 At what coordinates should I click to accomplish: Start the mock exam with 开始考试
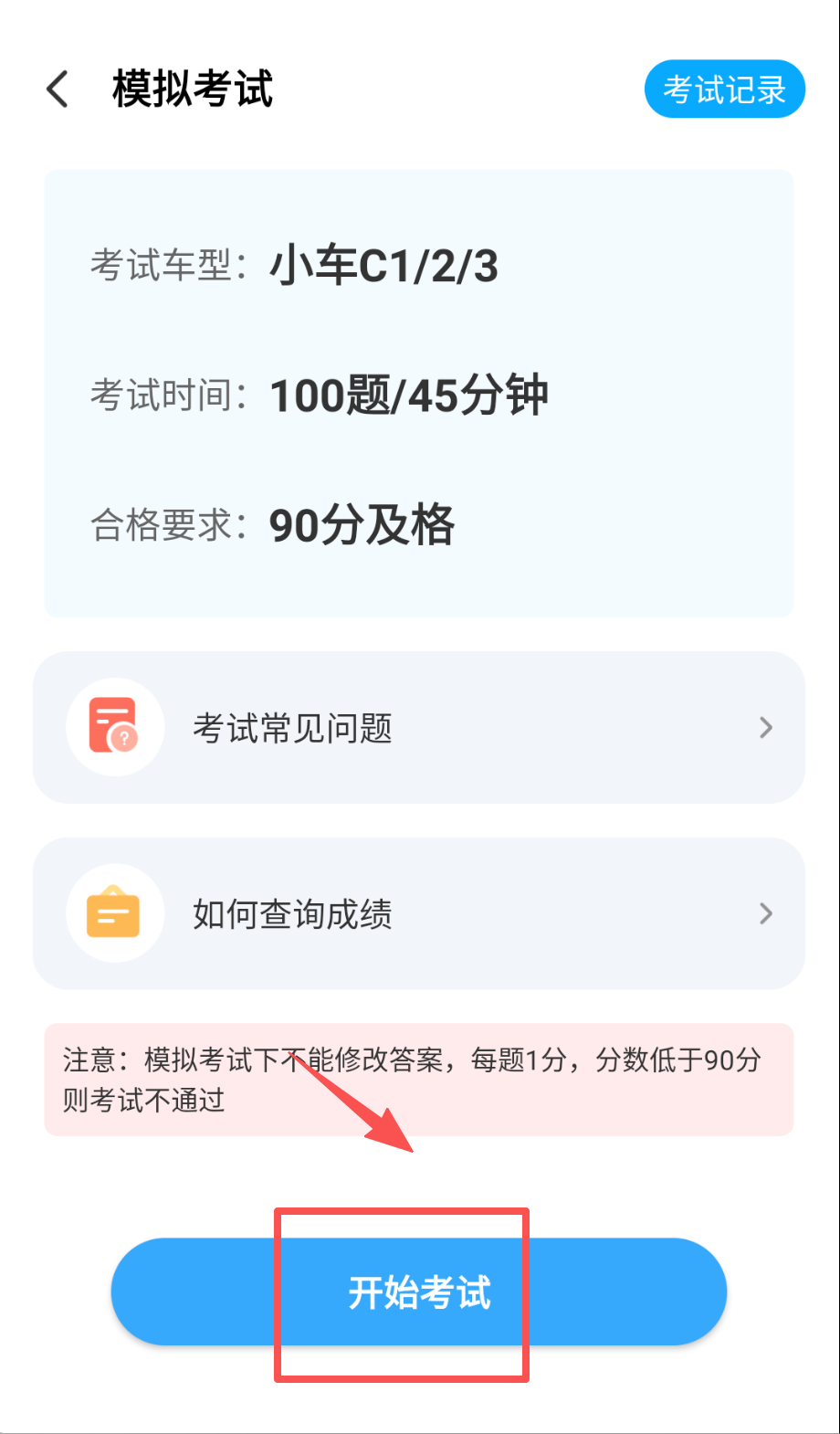pos(419,1292)
